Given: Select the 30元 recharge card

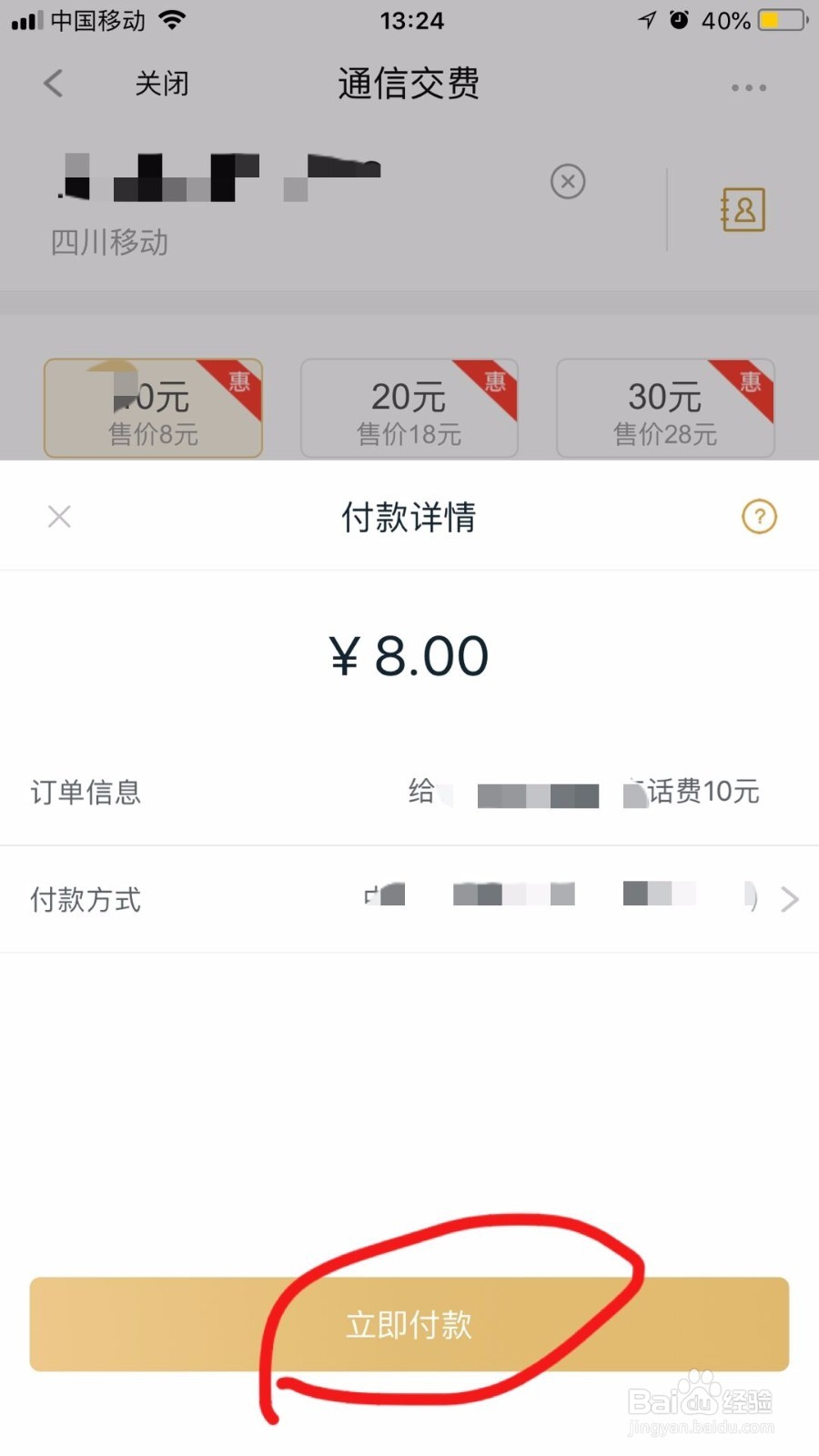Looking at the screenshot, I should (x=664, y=408).
